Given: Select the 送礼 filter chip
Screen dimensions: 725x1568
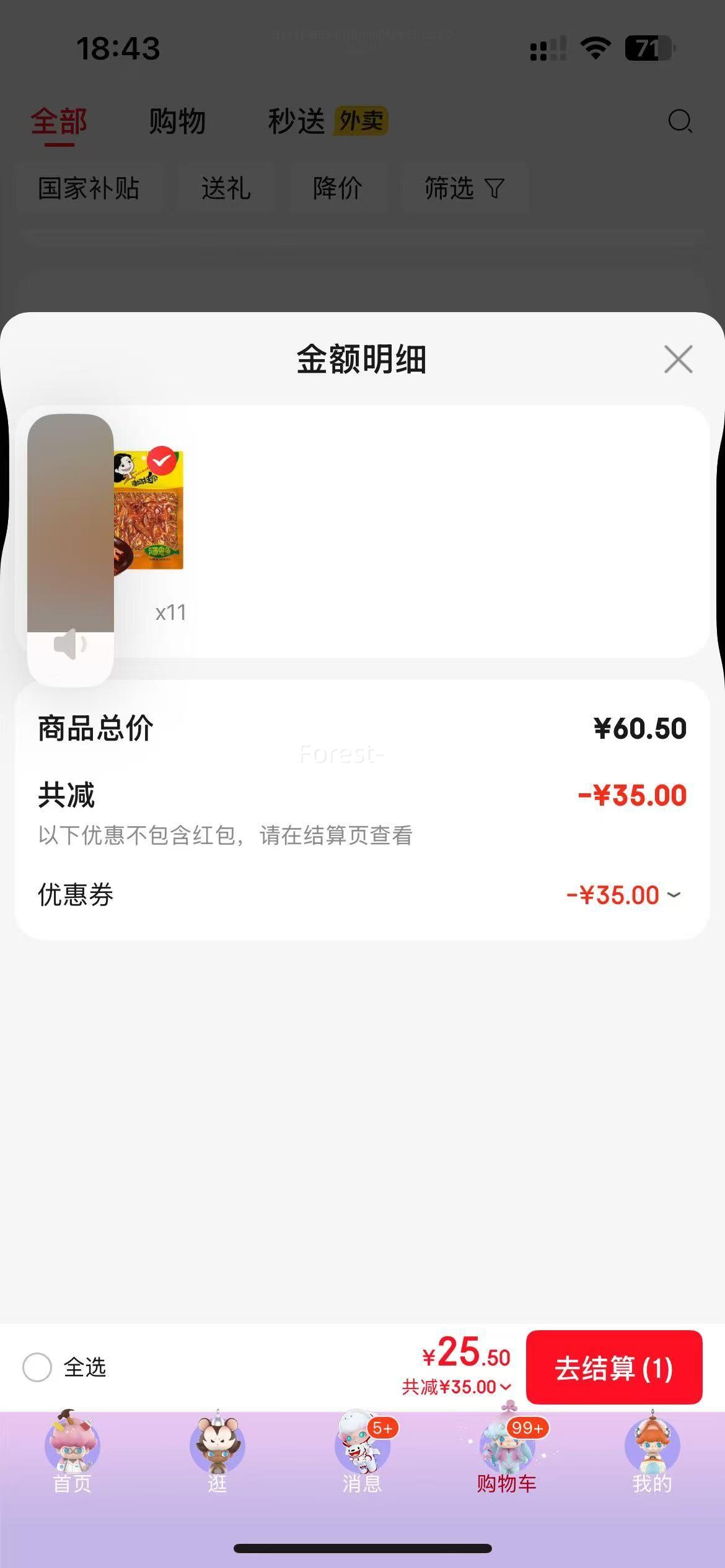Looking at the screenshot, I should pos(226,188).
